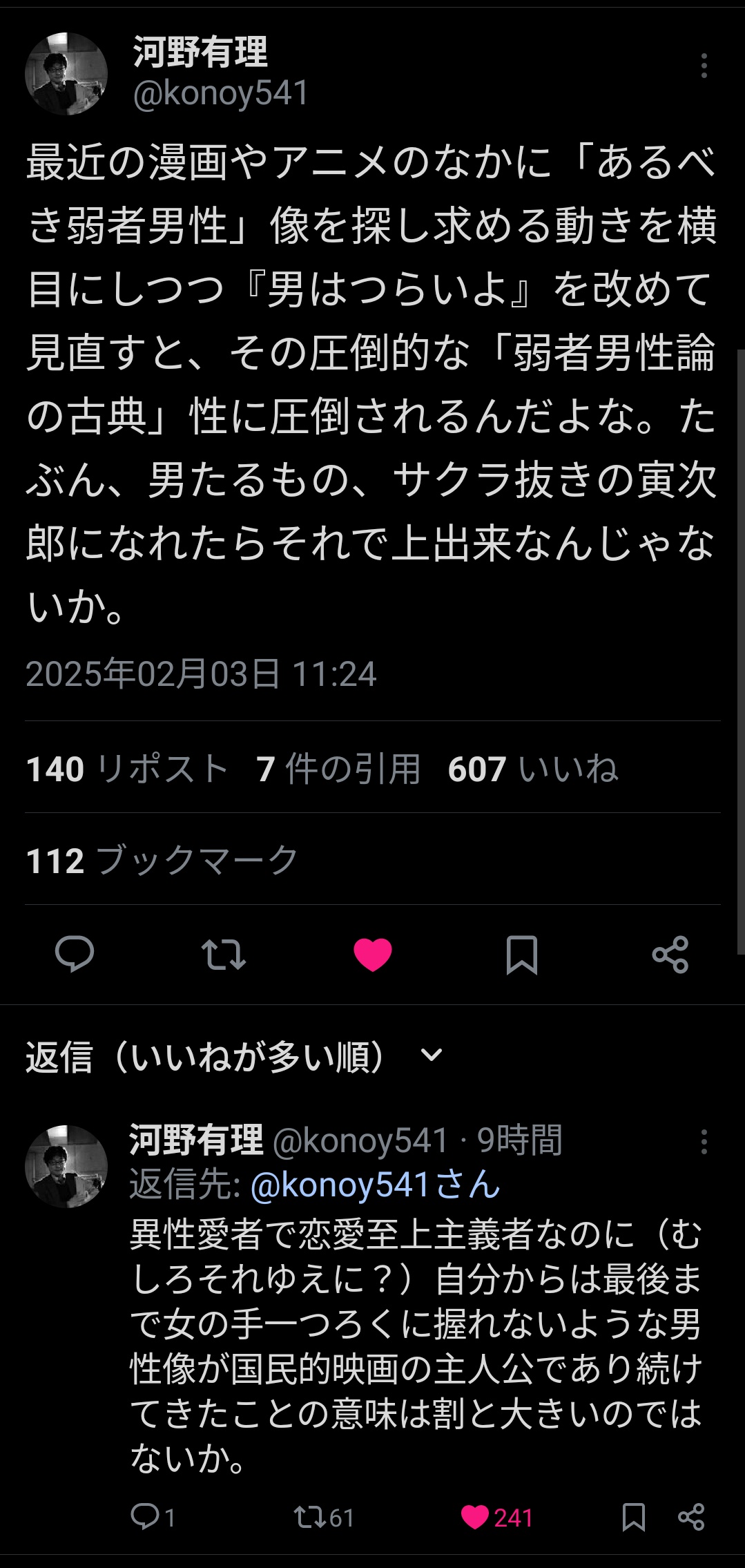Open overflow menu on the main post
This screenshot has width=745, height=1568.
coord(704,66)
